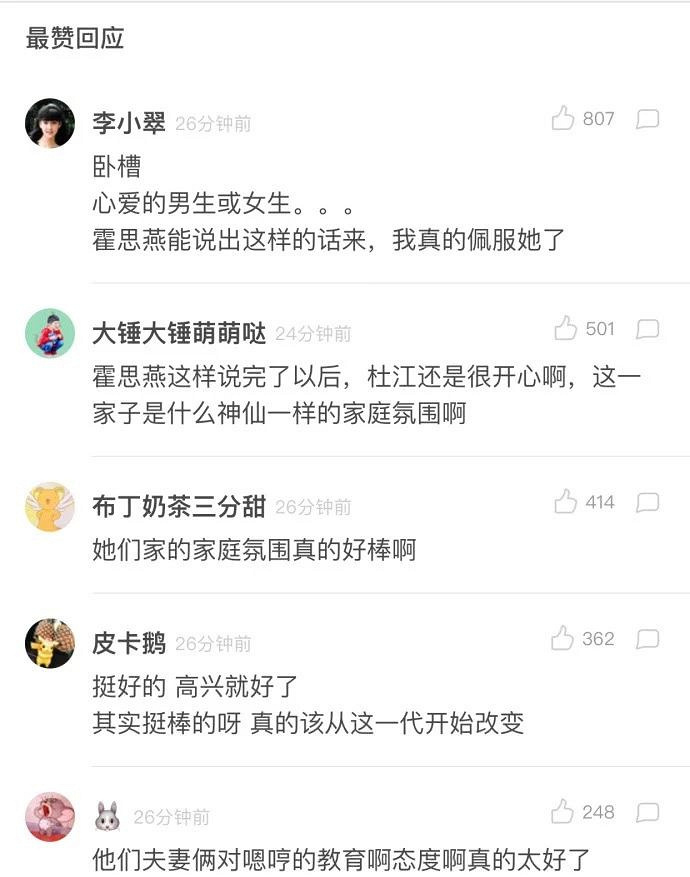Like 皮卡鹅's comment
This screenshot has width=690, height=877.
(x=563, y=638)
